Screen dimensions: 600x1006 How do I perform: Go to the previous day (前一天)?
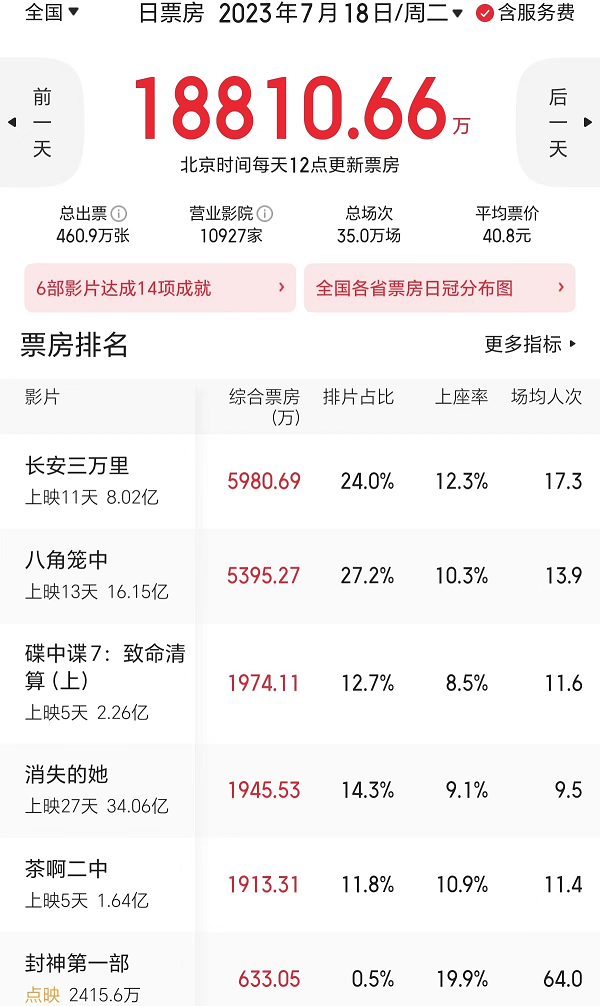(40, 123)
